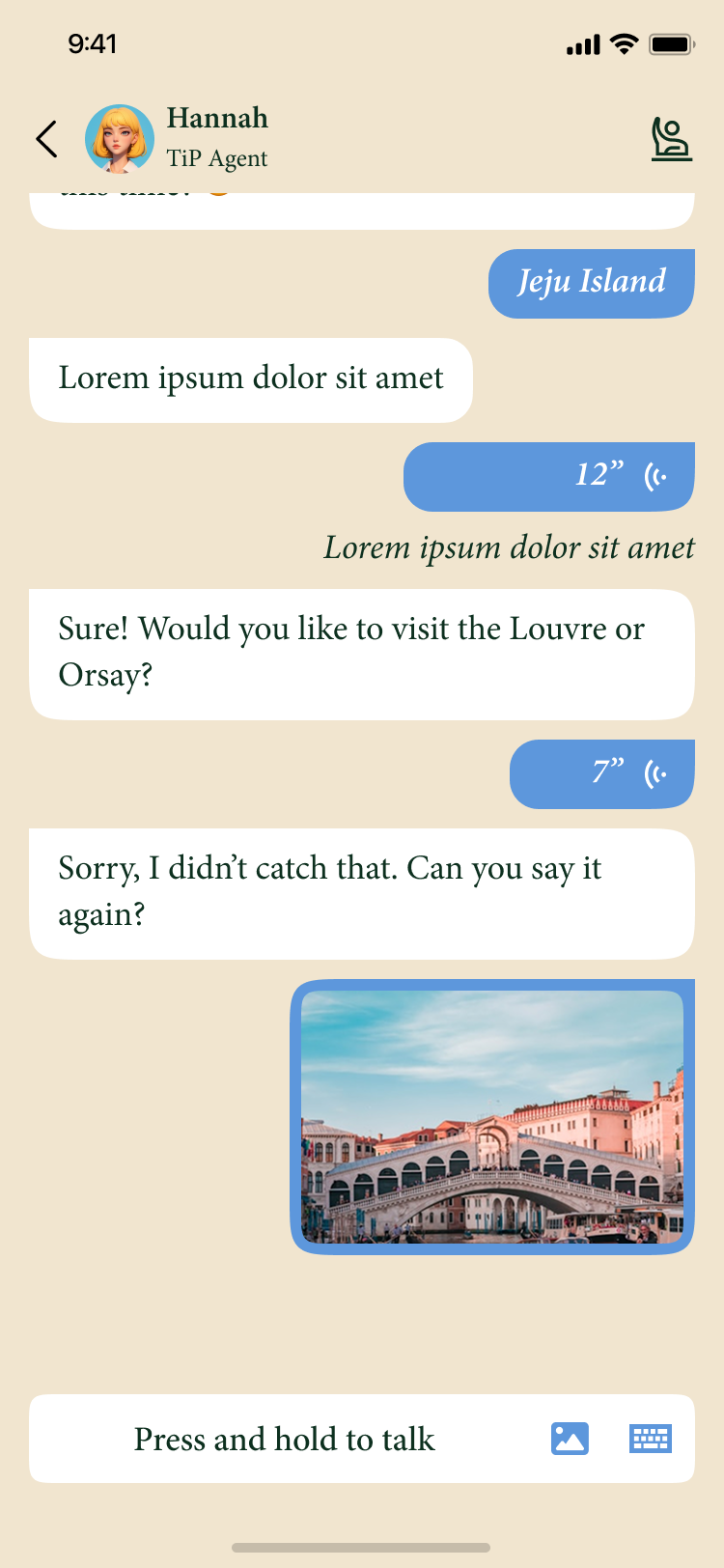Tap the Louvre or Orsay question bubble
724x1568 pixels.
click(x=361, y=653)
